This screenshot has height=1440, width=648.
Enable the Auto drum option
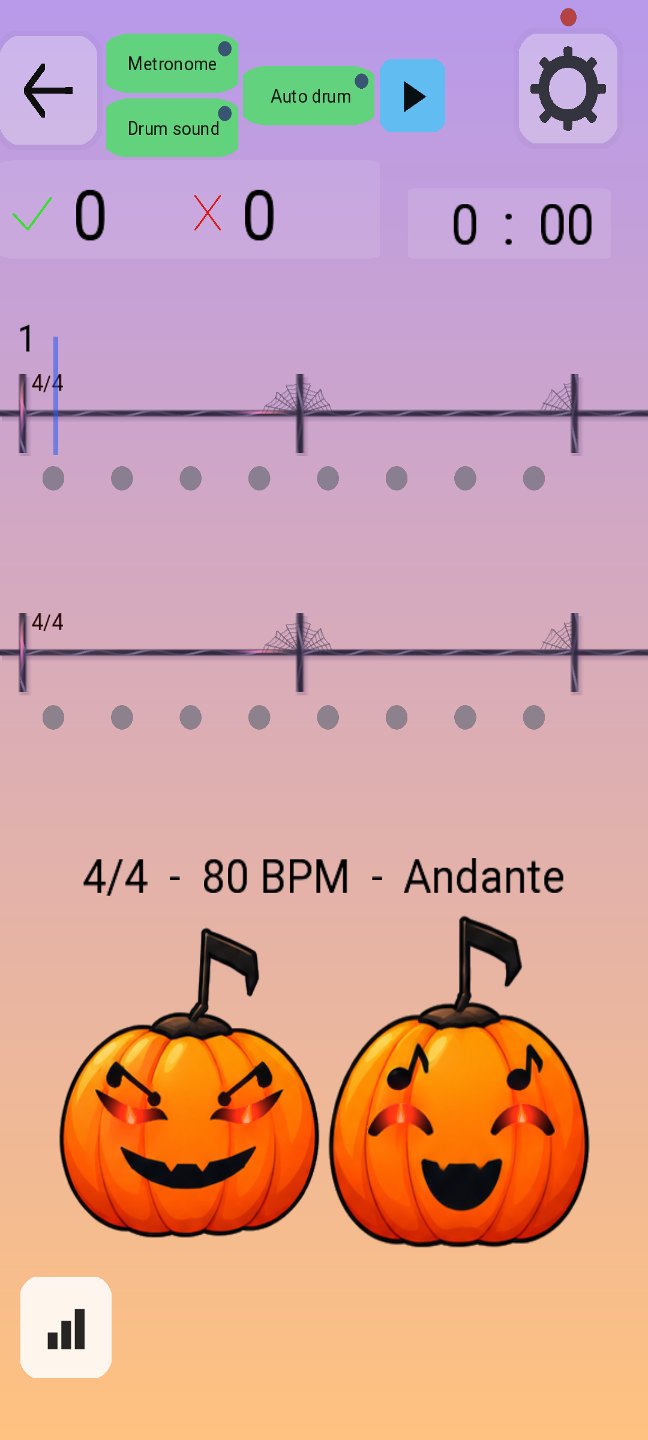(310, 96)
